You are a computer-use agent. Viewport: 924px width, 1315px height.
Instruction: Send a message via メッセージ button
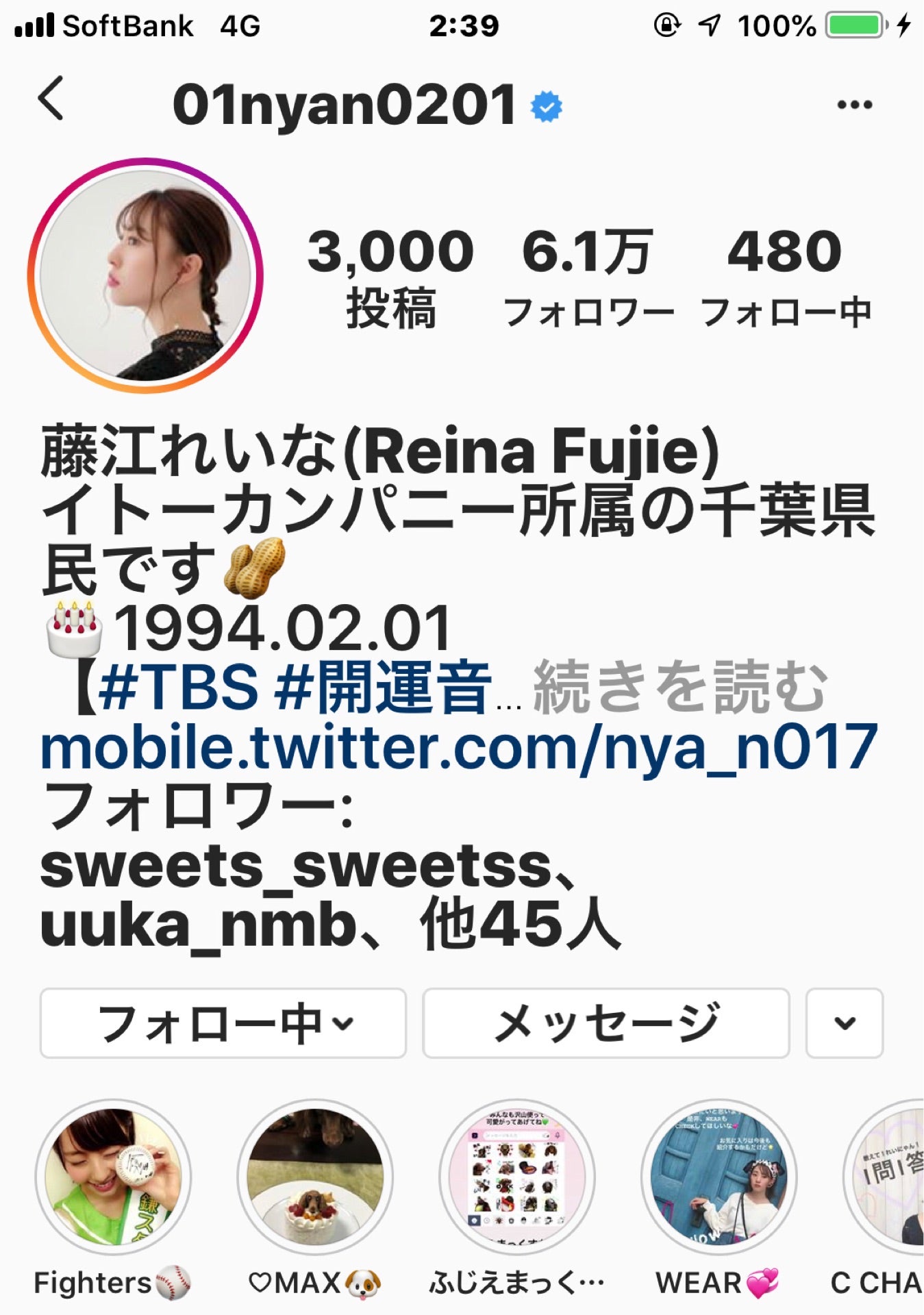606,1023
